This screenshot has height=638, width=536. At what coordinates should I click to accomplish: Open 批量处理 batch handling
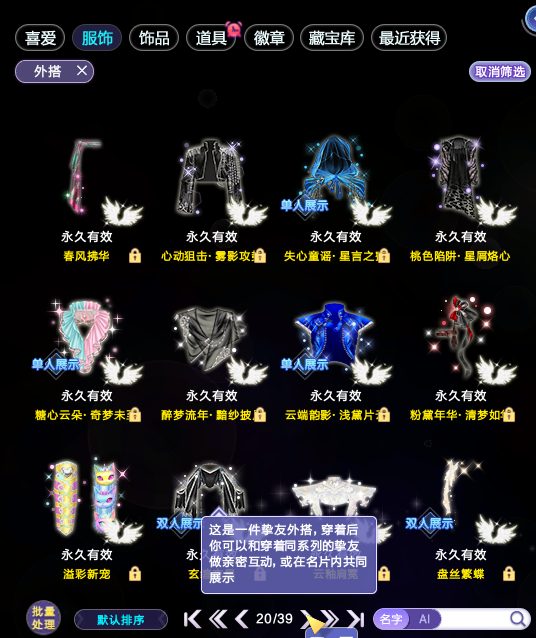(x=43, y=618)
